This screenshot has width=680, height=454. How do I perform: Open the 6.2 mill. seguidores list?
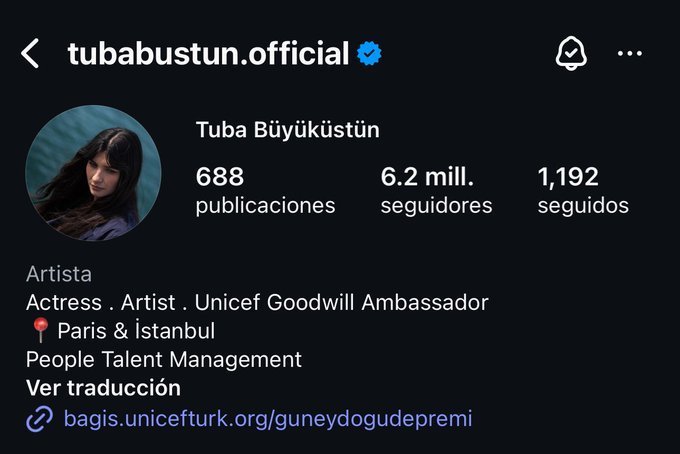coord(436,190)
